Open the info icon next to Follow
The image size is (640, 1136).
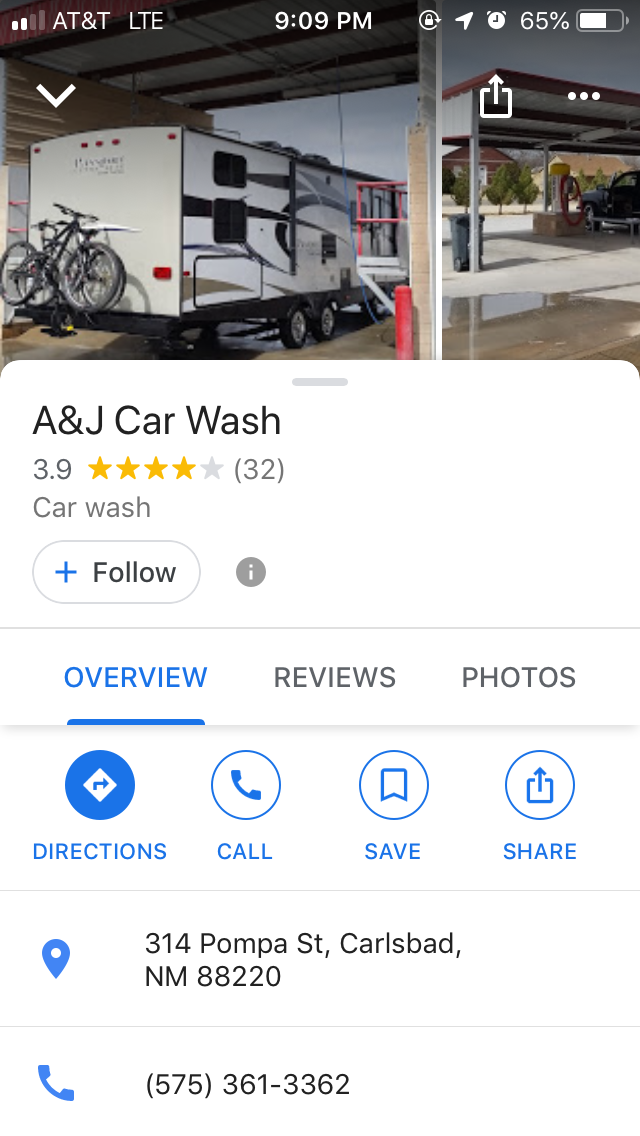click(251, 572)
